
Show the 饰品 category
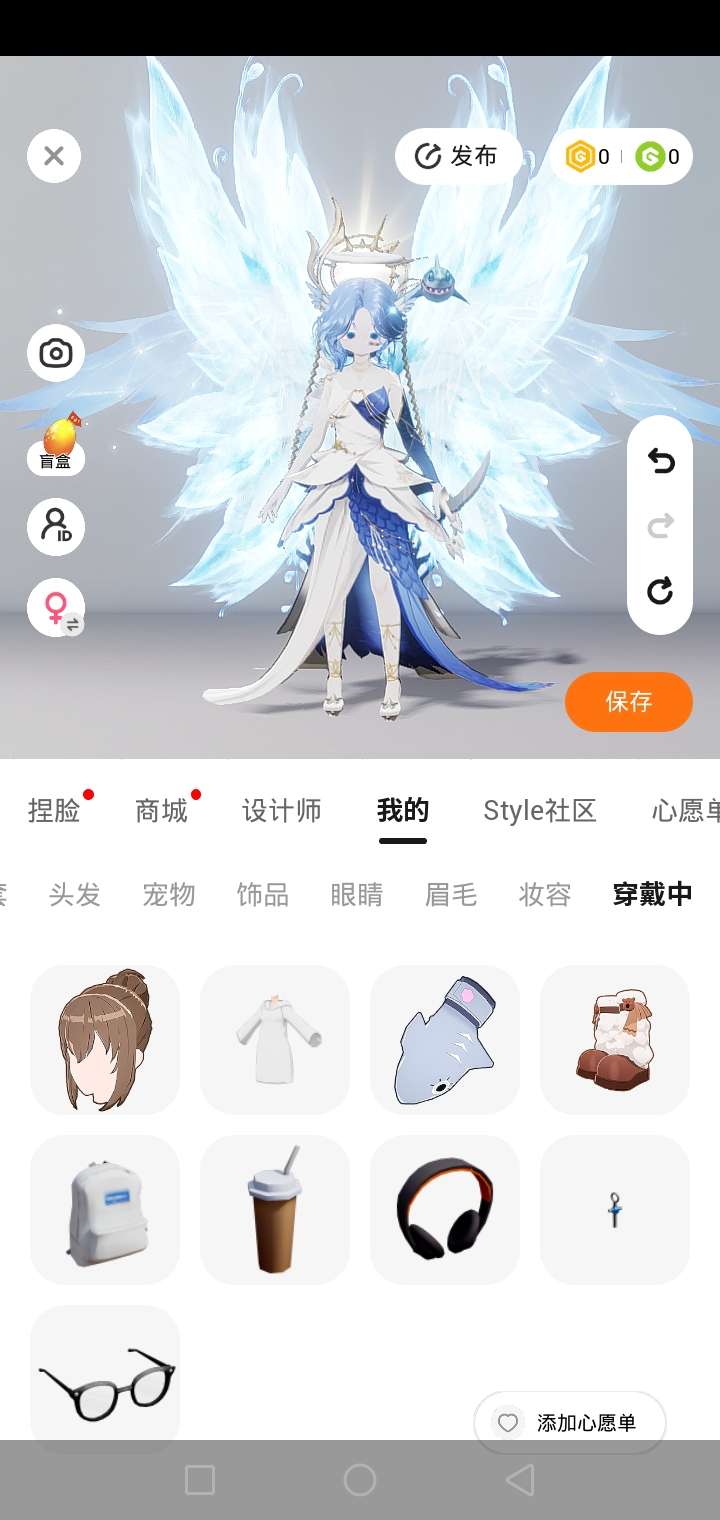pos(263,894)
